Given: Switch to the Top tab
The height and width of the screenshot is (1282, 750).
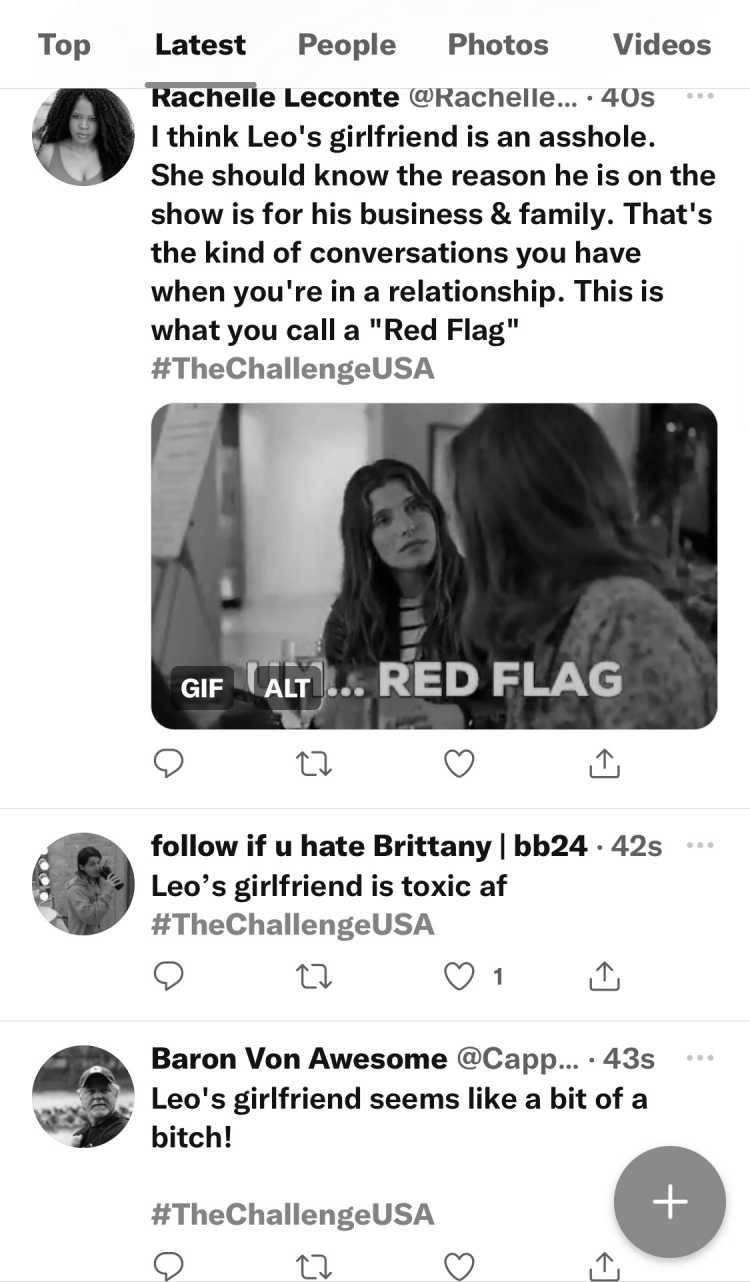Looking at the screenshot, I should pos(64,45).
